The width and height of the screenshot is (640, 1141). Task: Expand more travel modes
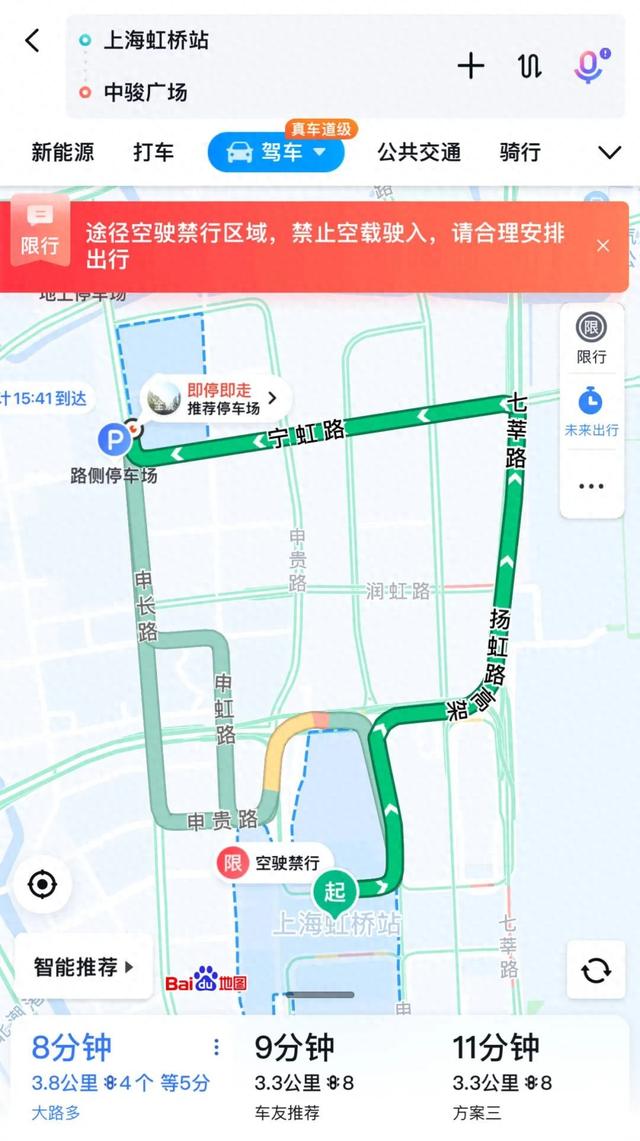point(609,152)
